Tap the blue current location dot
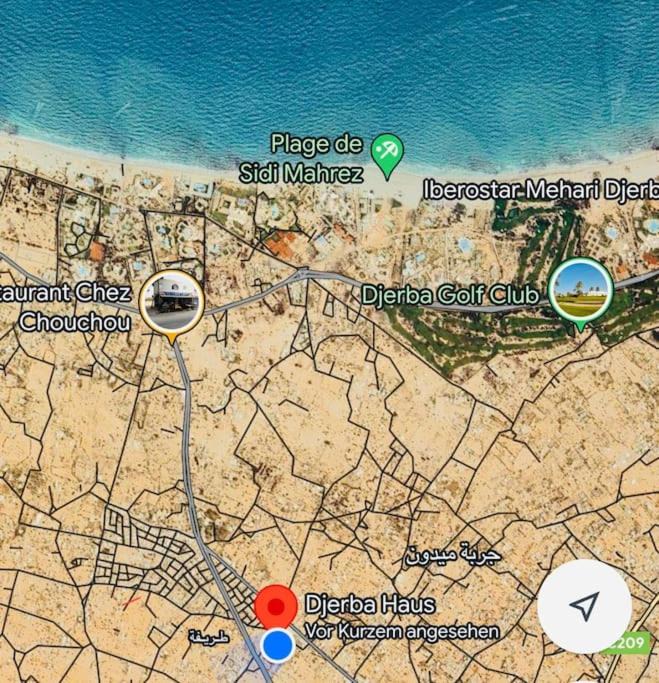The width and height of the screenshot is (659, 683). (x=277, y=645)
